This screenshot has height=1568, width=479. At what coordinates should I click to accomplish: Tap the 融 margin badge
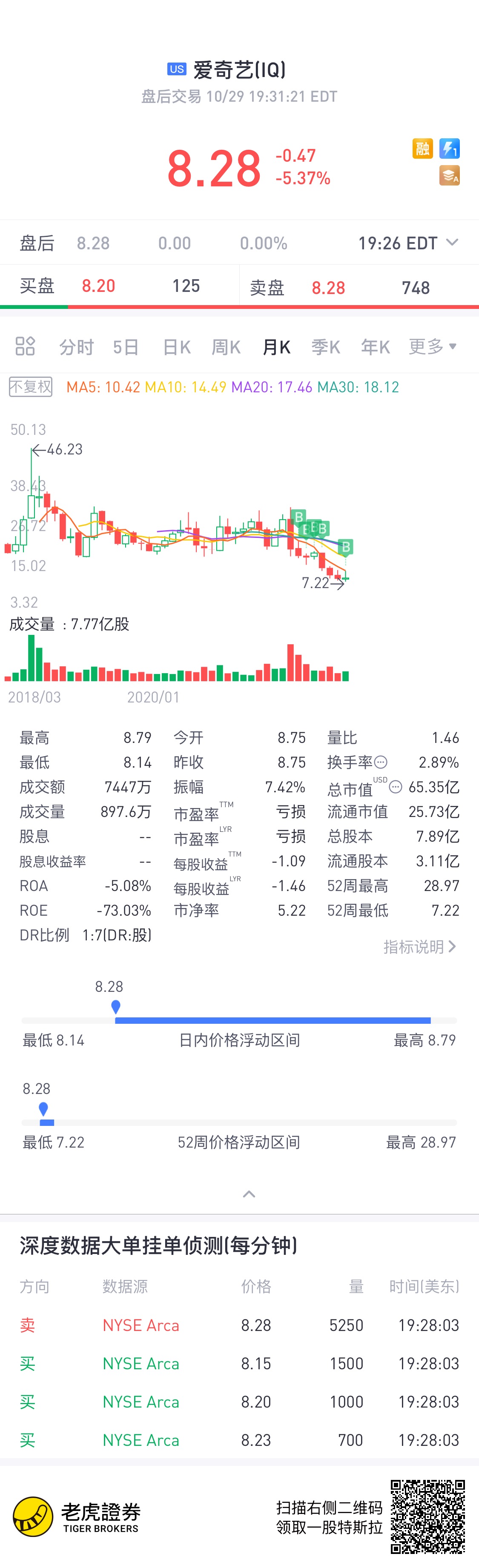(422, 149)
